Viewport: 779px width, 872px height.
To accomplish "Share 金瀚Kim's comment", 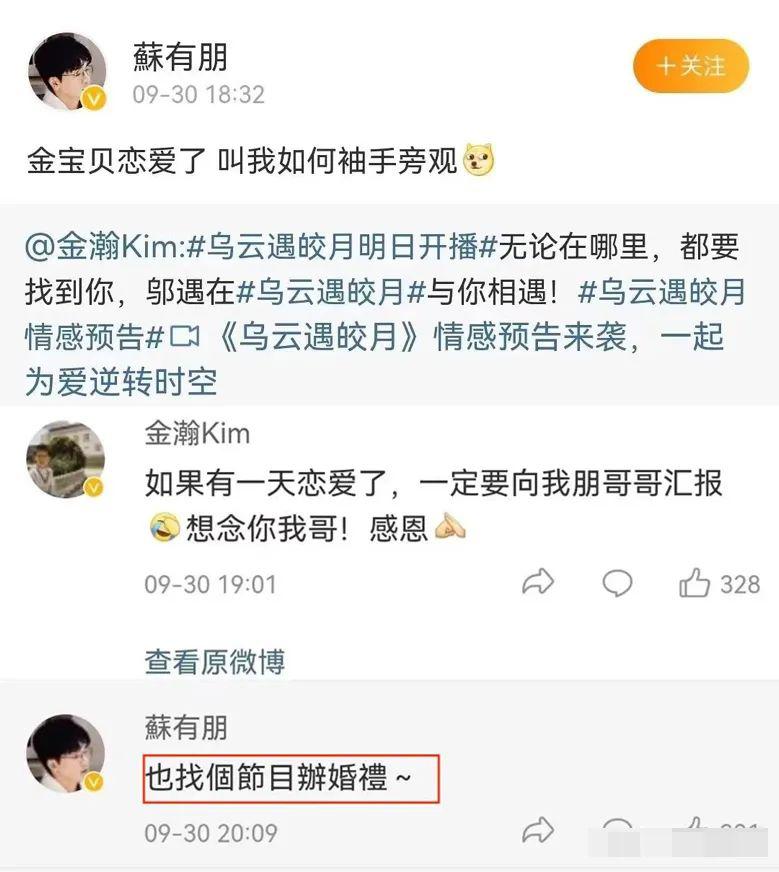I will point(538,583).
